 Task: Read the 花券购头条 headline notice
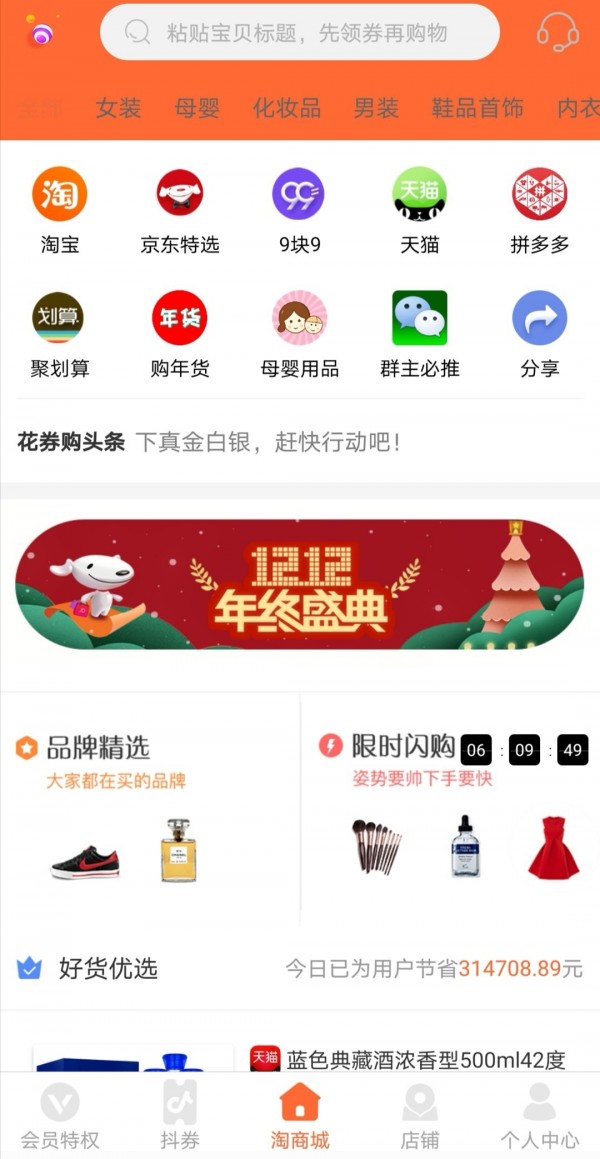tap(210, 442)
